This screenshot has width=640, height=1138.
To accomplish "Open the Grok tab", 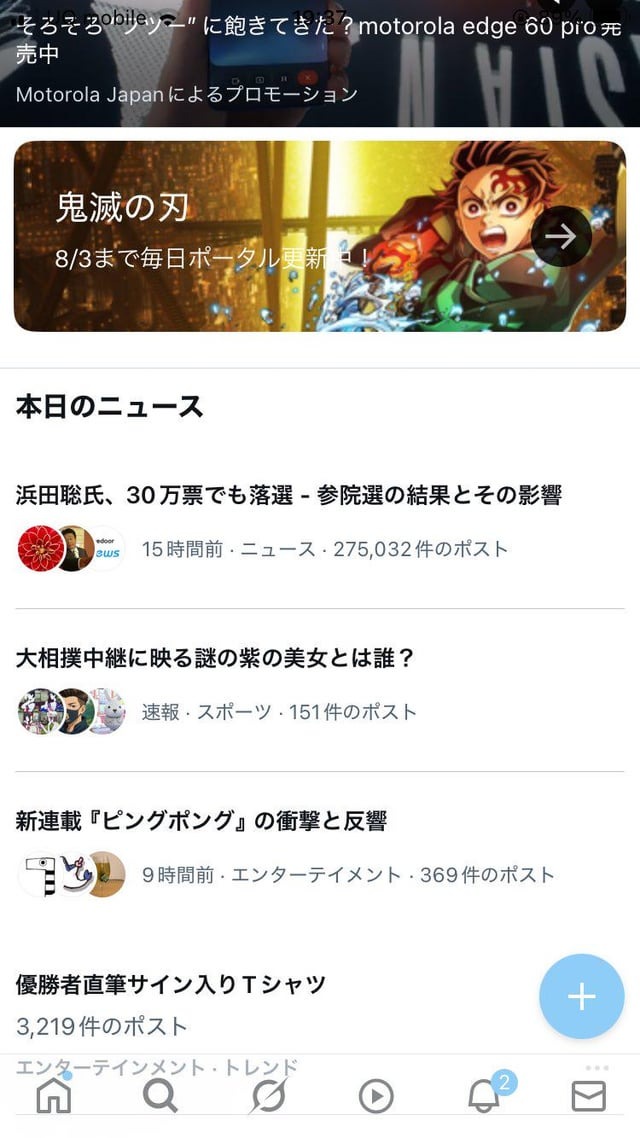I will [x=268, y=1095].
